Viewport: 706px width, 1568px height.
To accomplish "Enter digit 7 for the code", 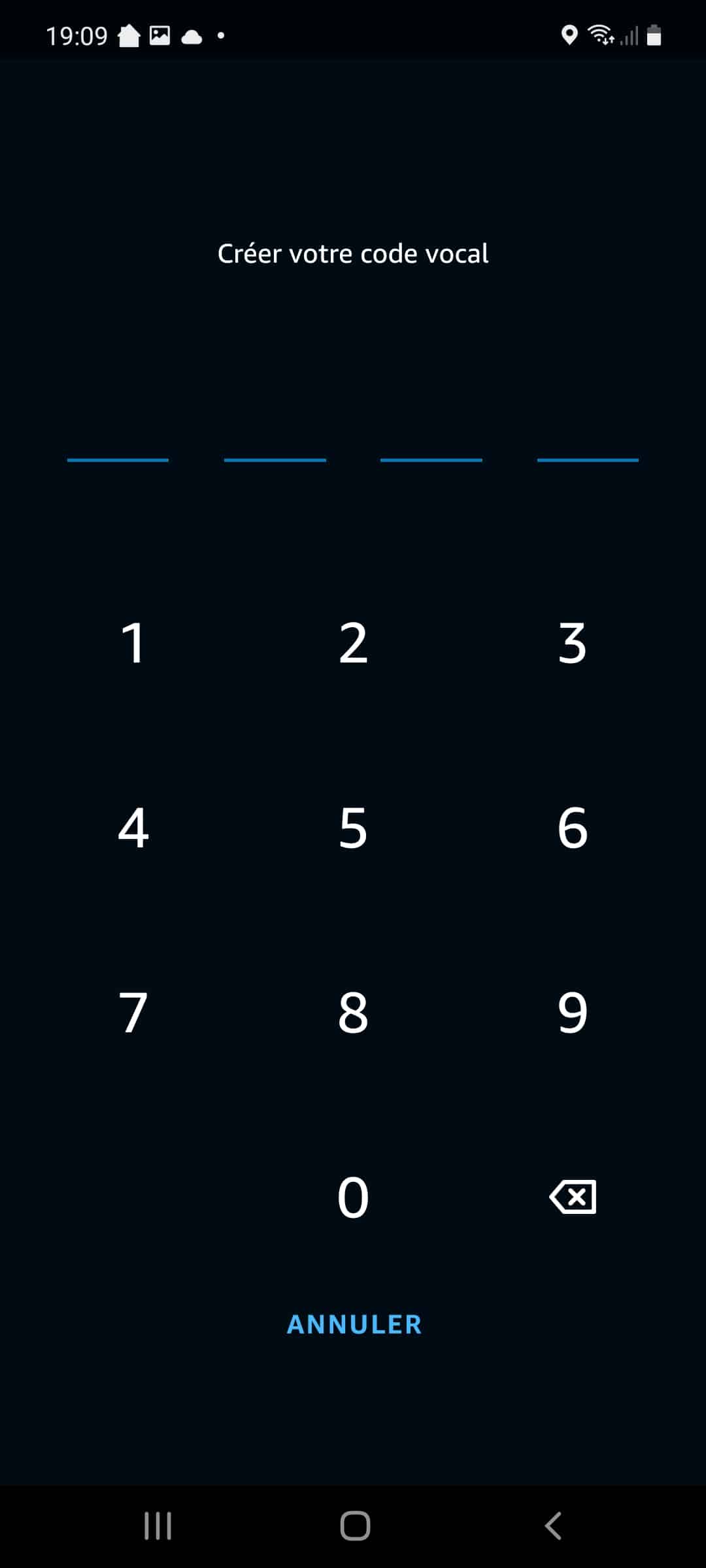I will pyautogui.click(x=133, y=1013).
